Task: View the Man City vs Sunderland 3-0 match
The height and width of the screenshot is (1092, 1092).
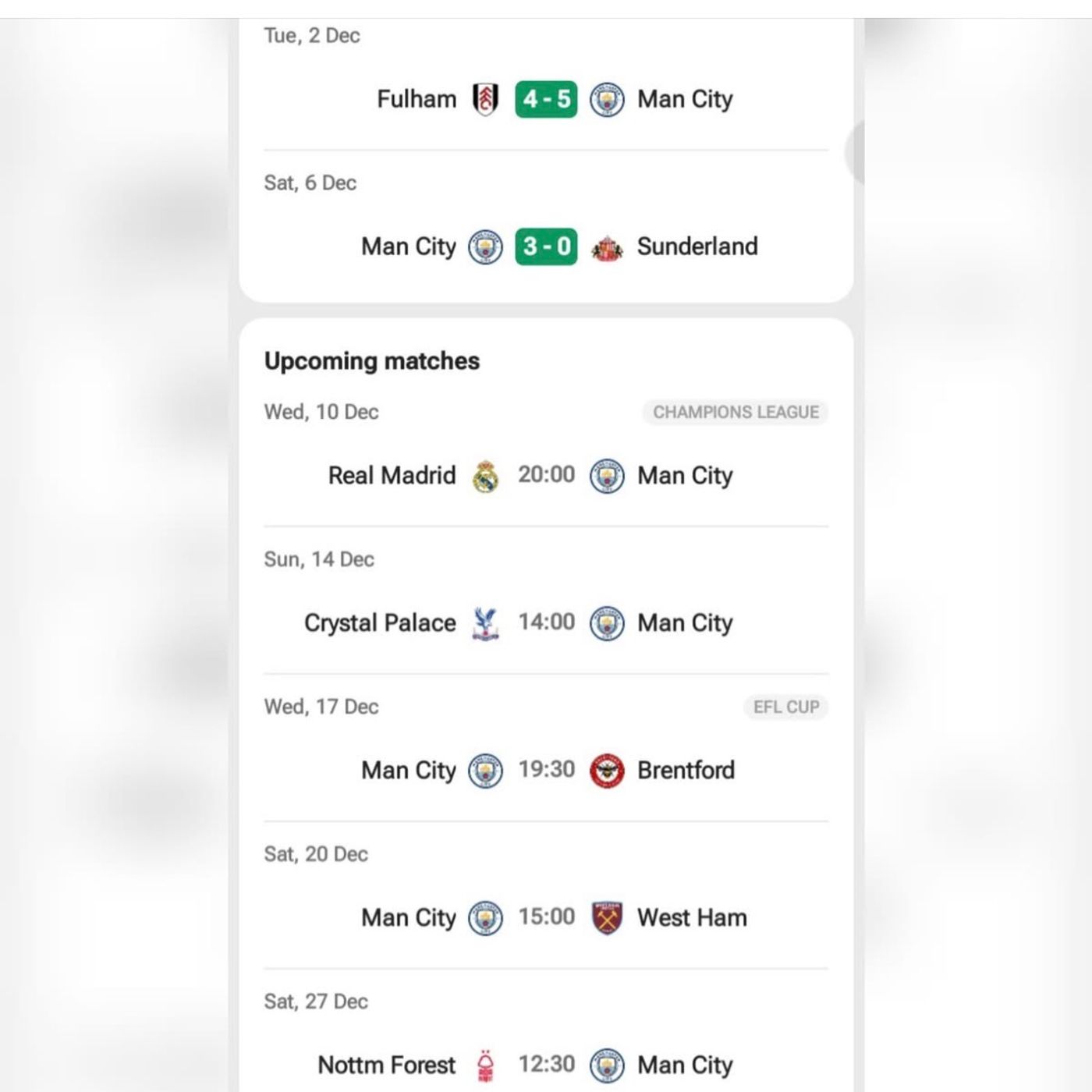Action: (546, 246)
